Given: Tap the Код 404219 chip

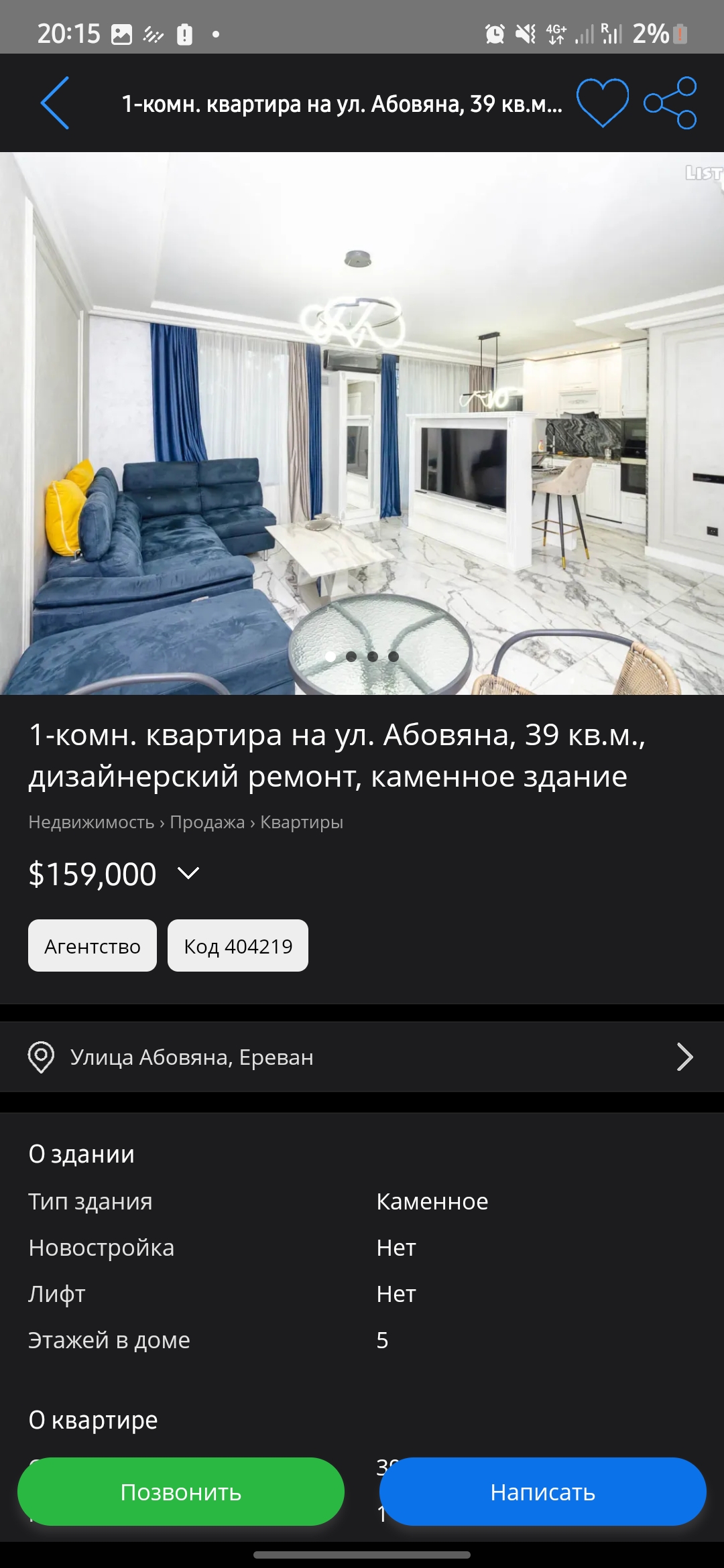Looking at the screenshot, I should [x=238, y=945].
